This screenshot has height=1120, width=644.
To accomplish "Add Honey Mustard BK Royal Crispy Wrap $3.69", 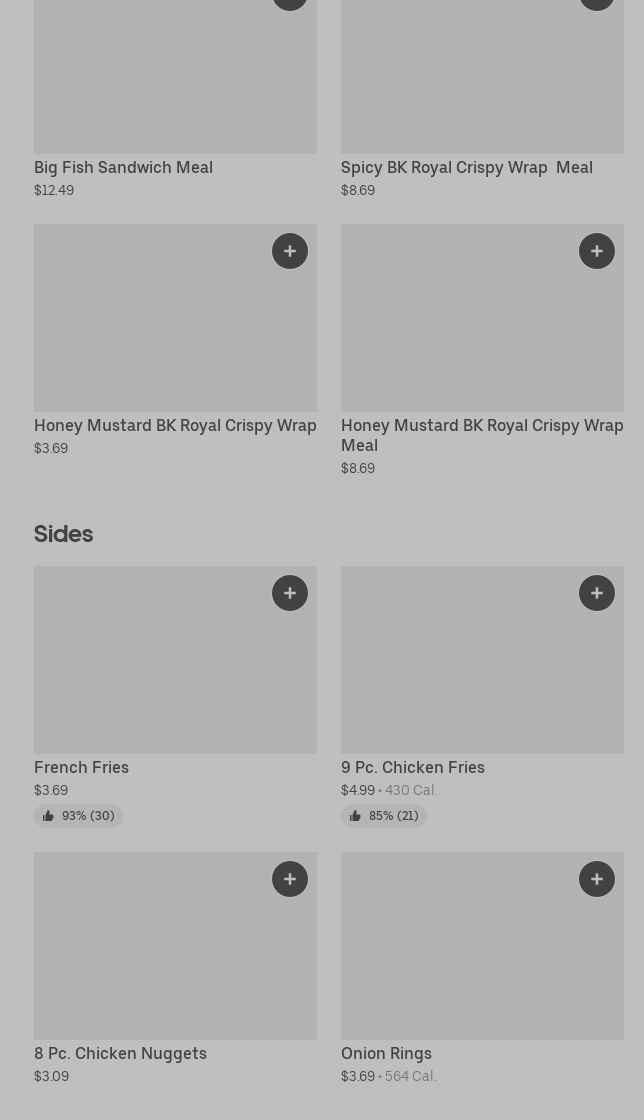I will (x=290, y=251).
